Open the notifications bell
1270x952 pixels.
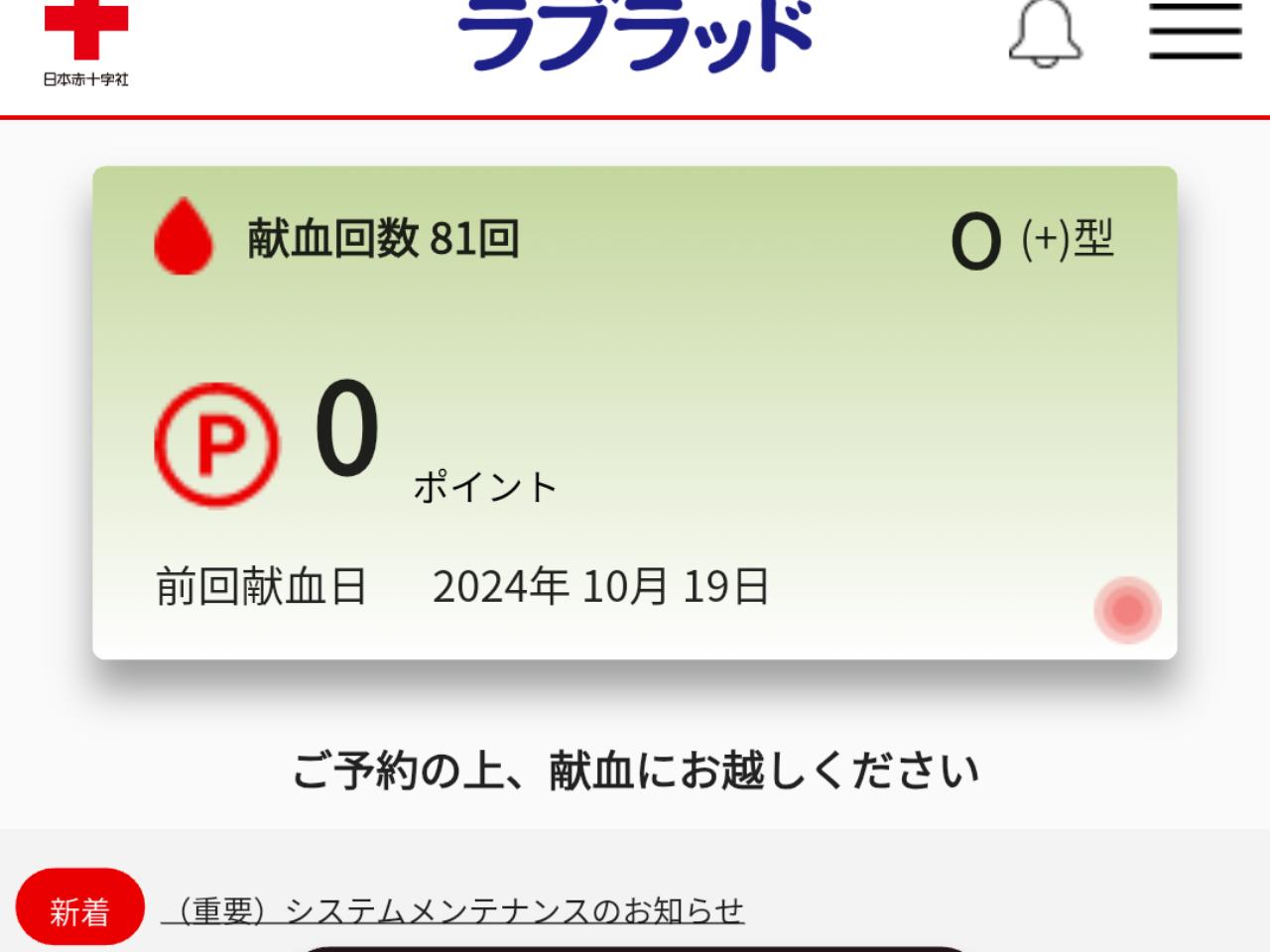pos(1045,34)
